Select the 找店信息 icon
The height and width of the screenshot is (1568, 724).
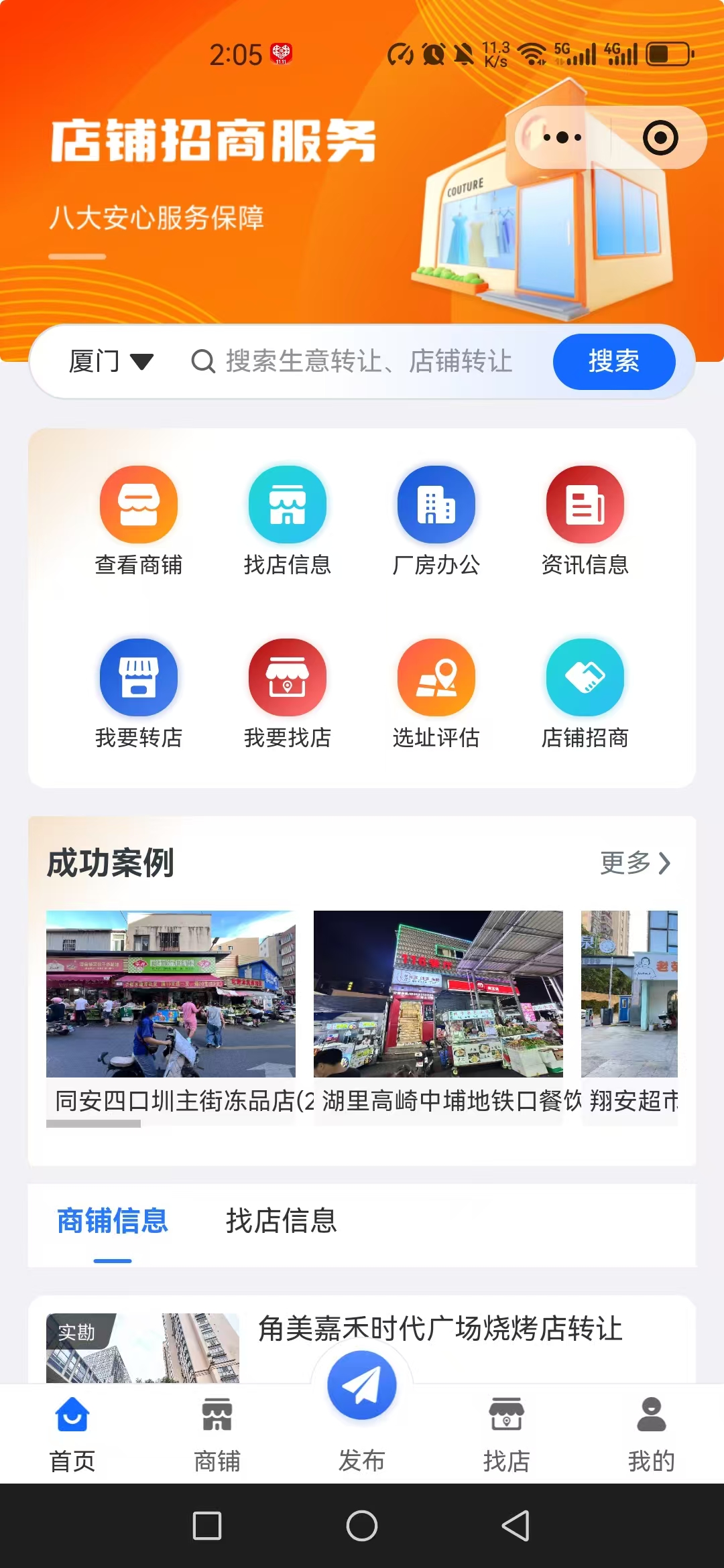(288, 523)
